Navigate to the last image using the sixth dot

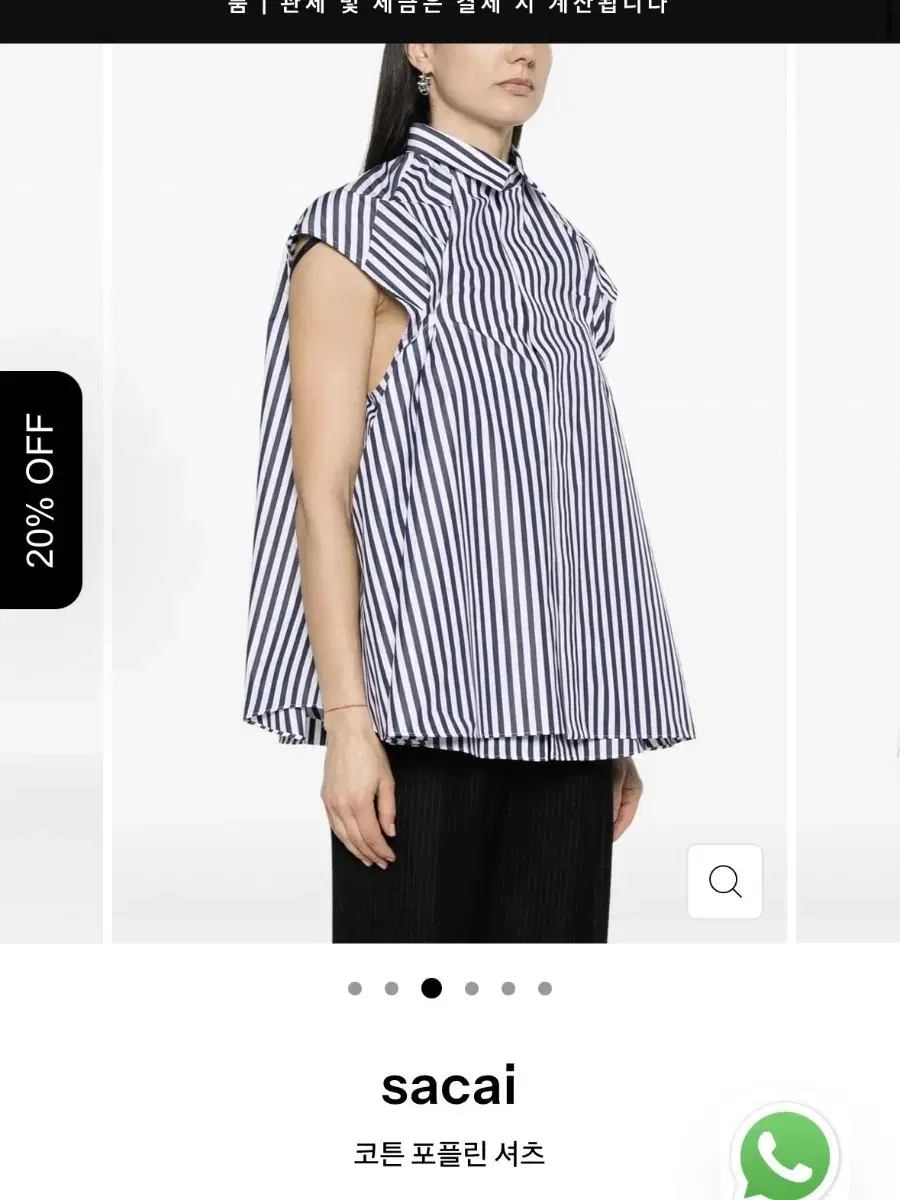[x=544, y=990]
